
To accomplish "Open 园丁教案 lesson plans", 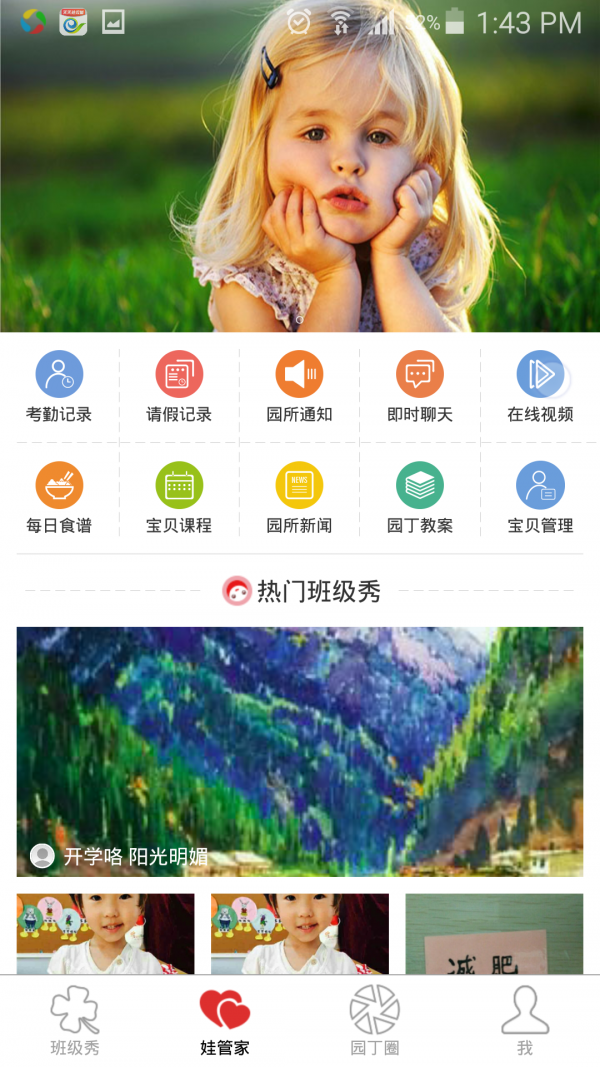I will click(x=420, y=497).
